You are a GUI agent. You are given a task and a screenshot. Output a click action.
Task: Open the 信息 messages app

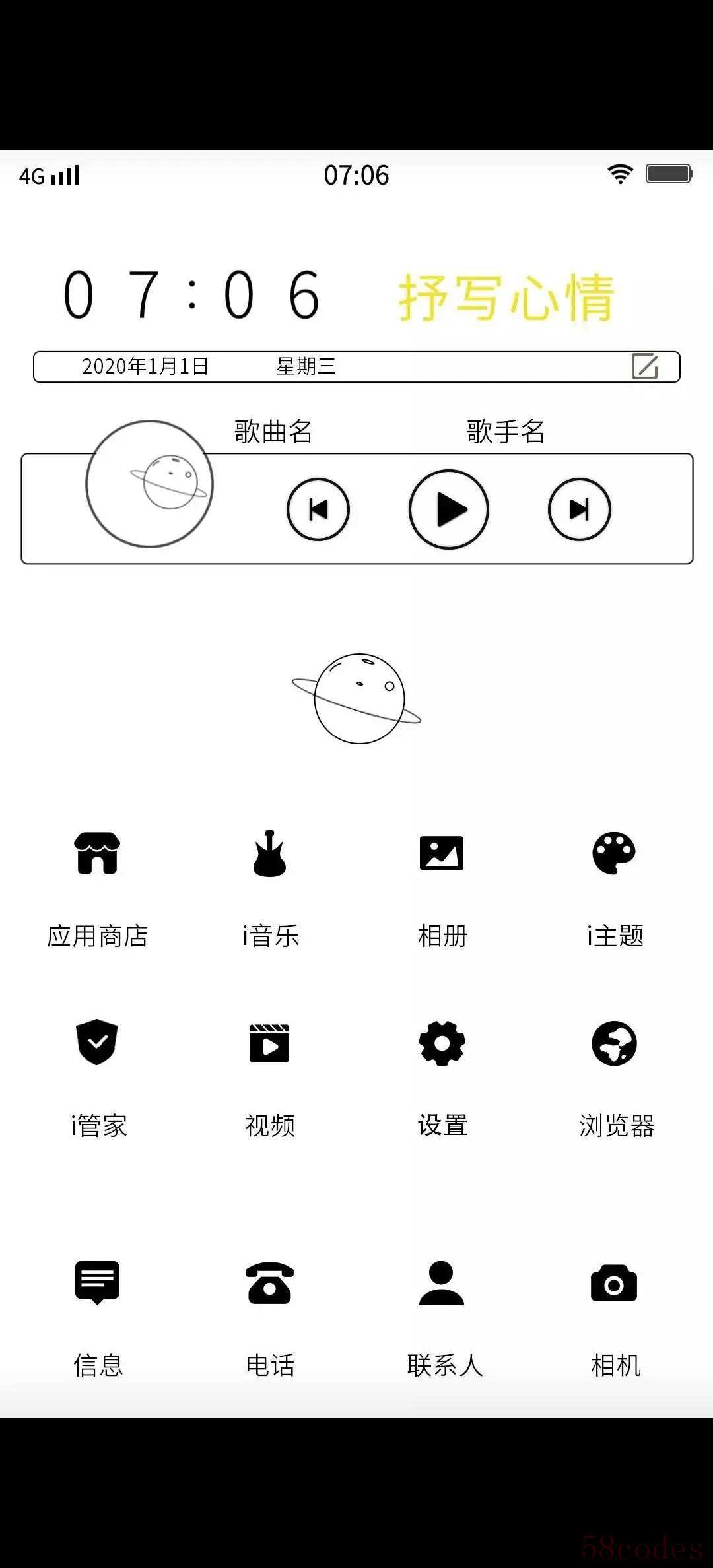98,1282
